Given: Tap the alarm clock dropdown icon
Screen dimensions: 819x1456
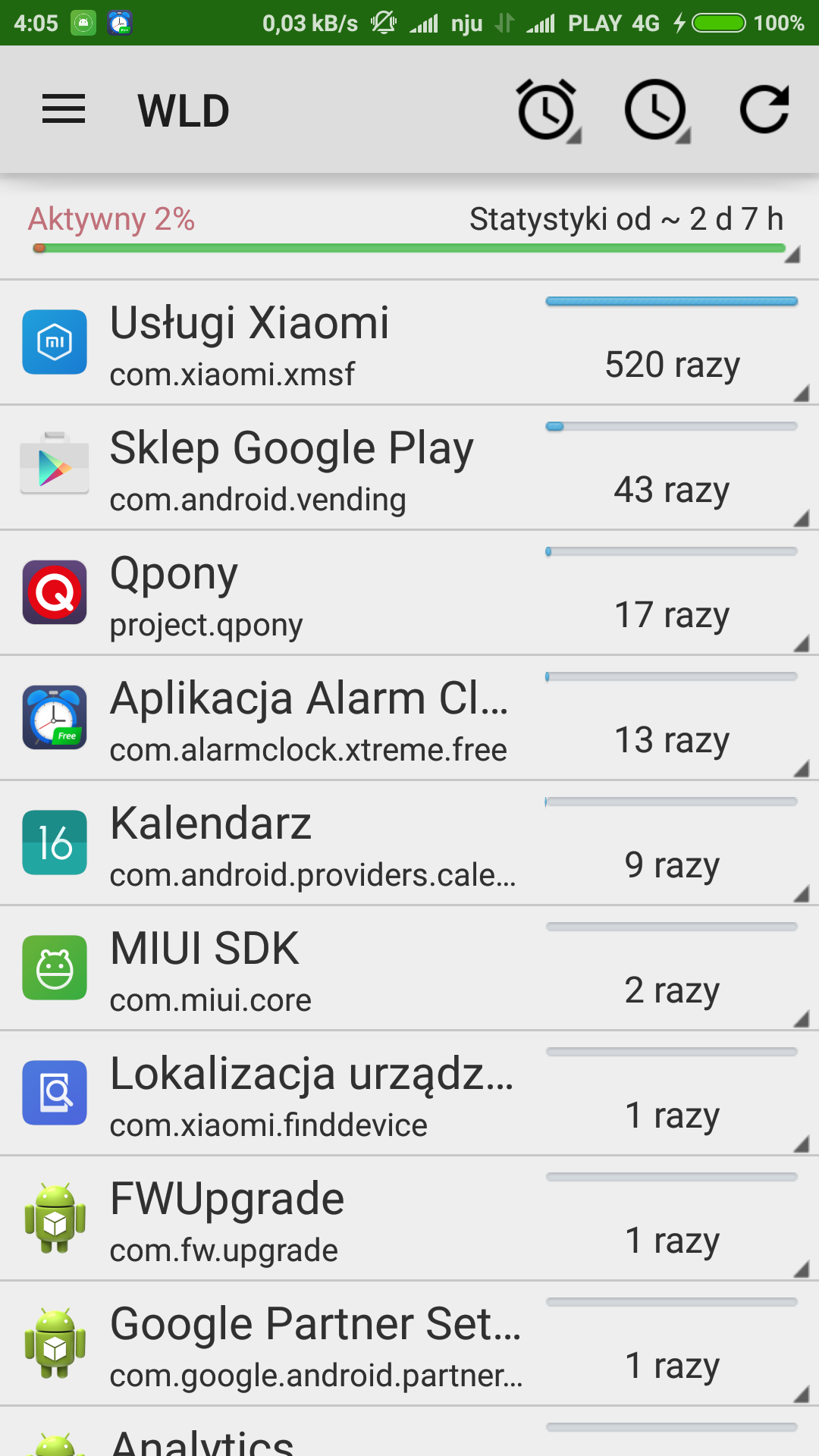Looking at the screenshot, I should click(548, 111).
